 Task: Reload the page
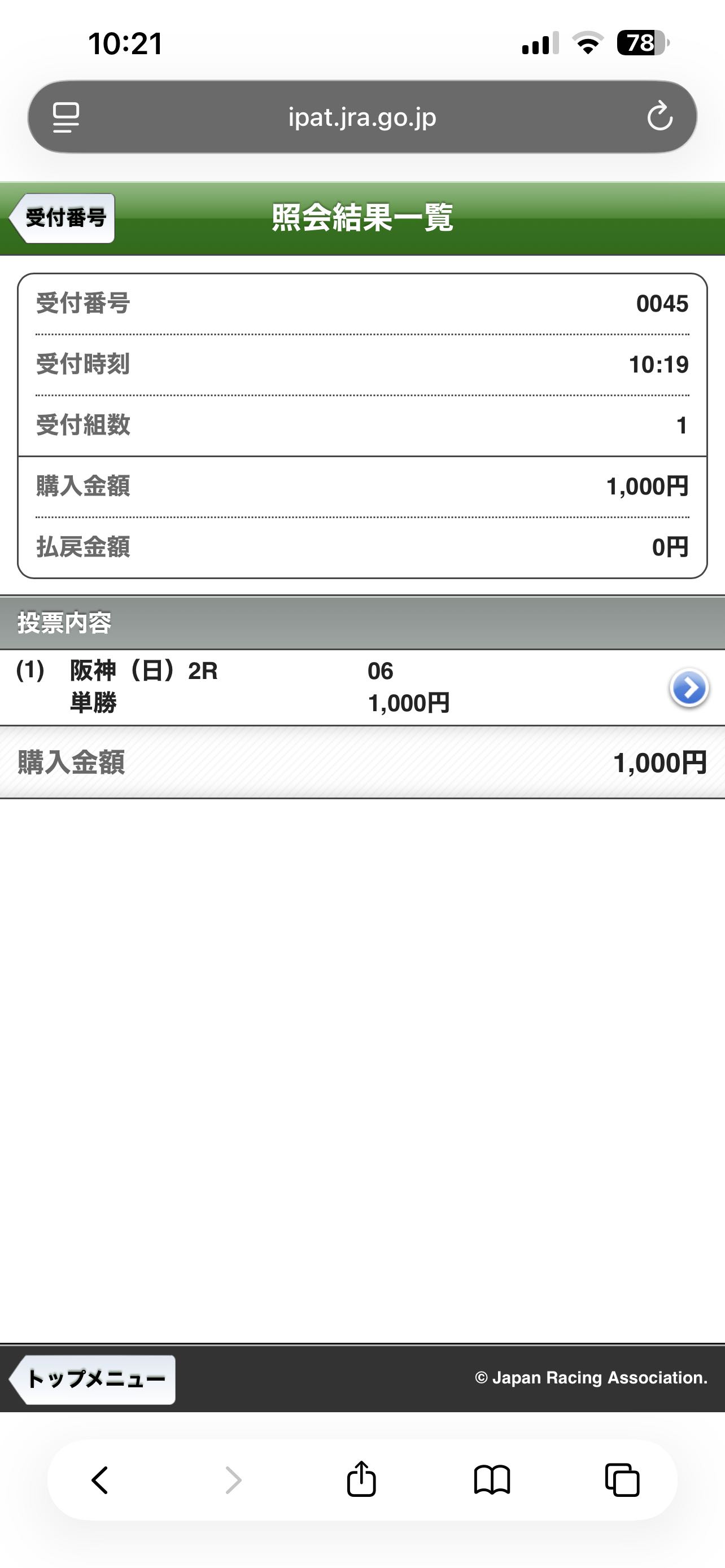[x=660, y=117]
